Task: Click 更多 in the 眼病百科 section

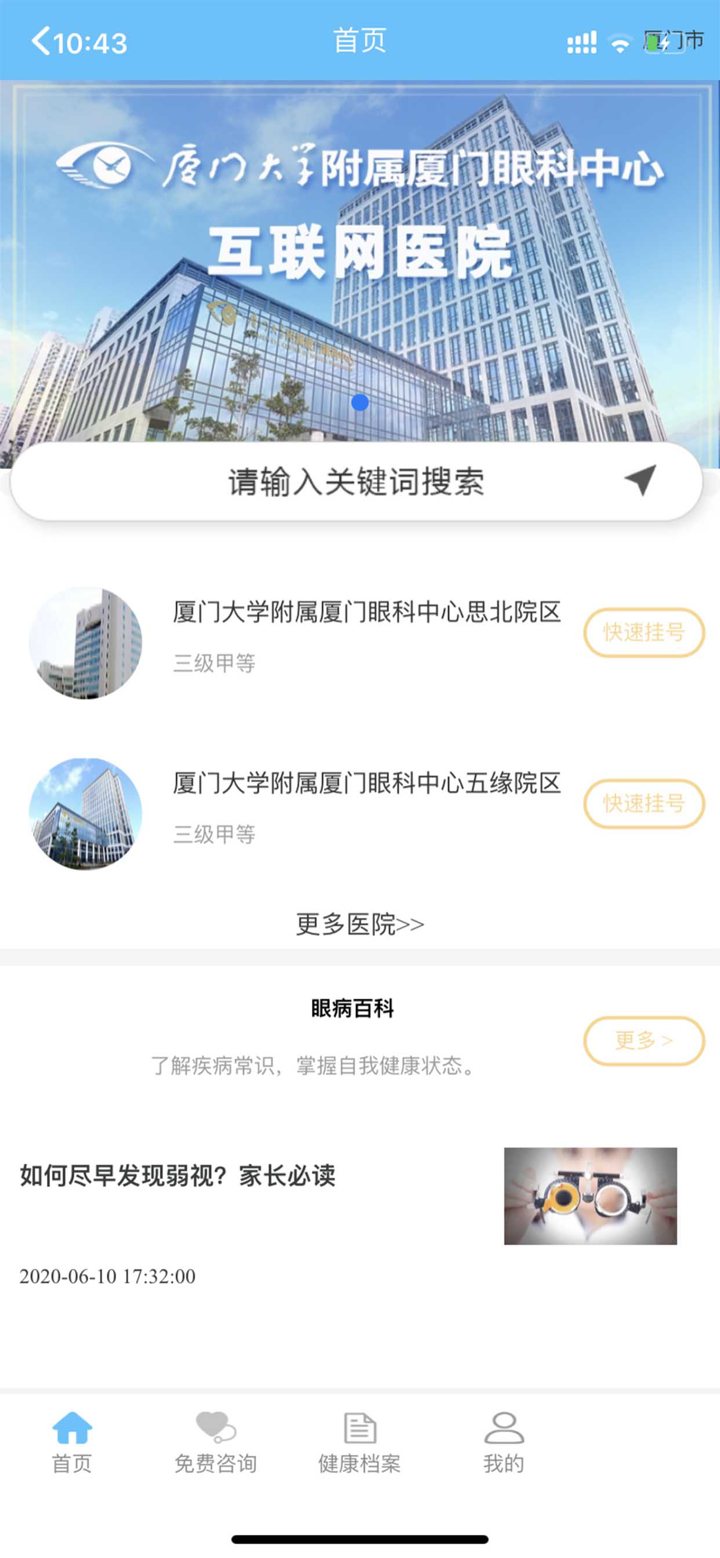Action: (644, 1040)
